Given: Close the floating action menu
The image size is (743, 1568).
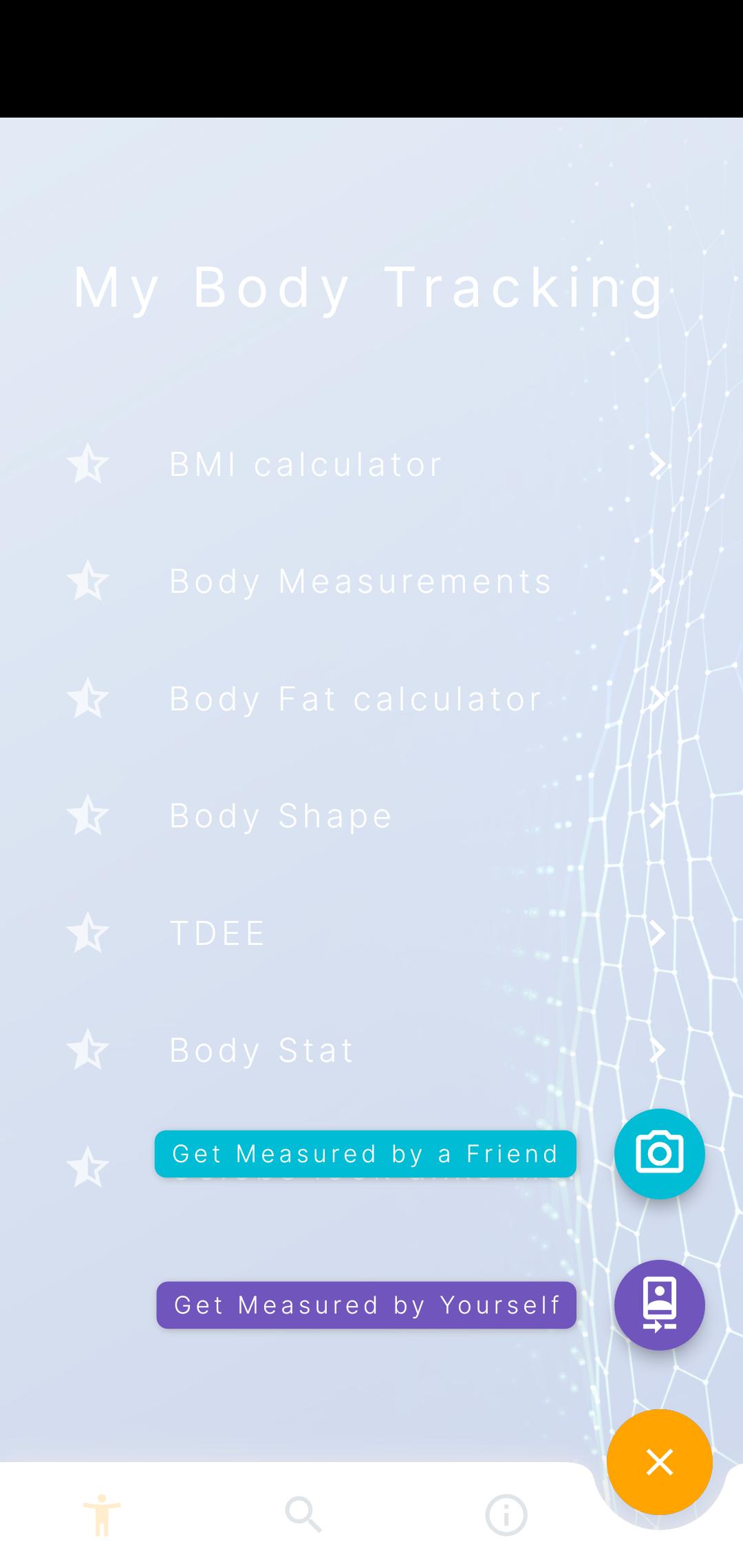Looking at the screenshot, I should pos(659,1461).
